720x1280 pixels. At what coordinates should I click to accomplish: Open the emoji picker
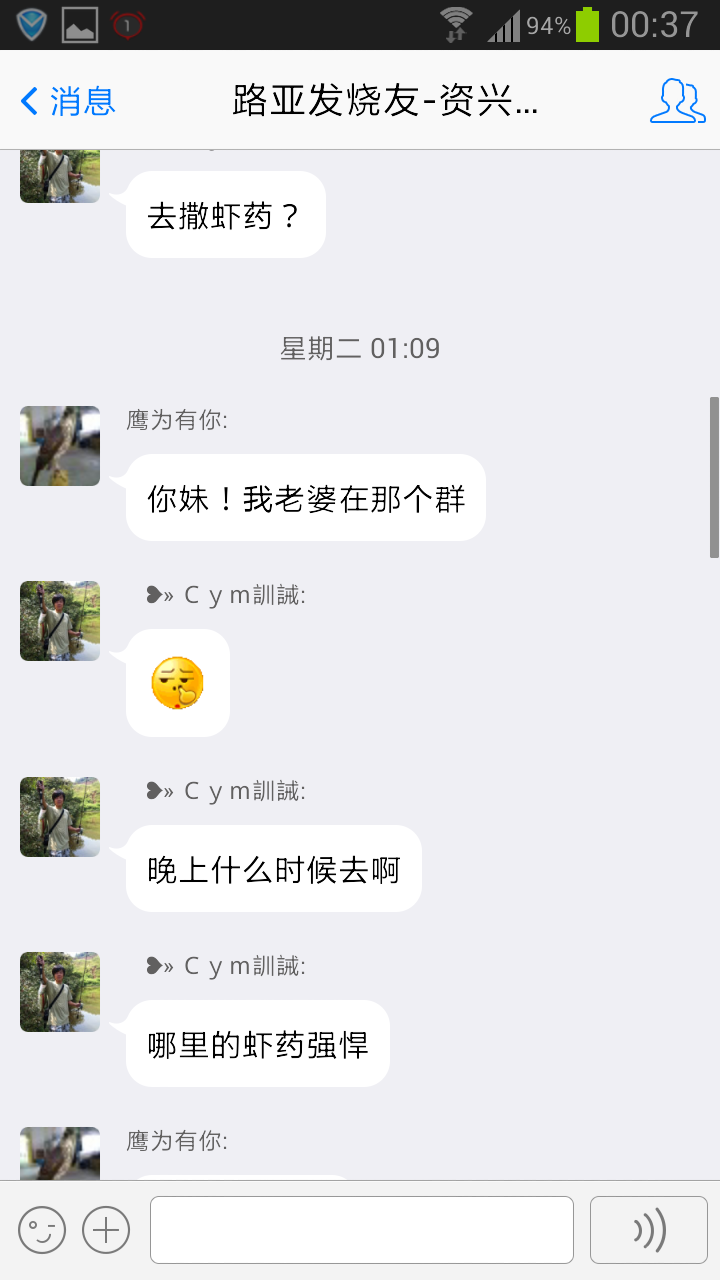click(42, 1229)
